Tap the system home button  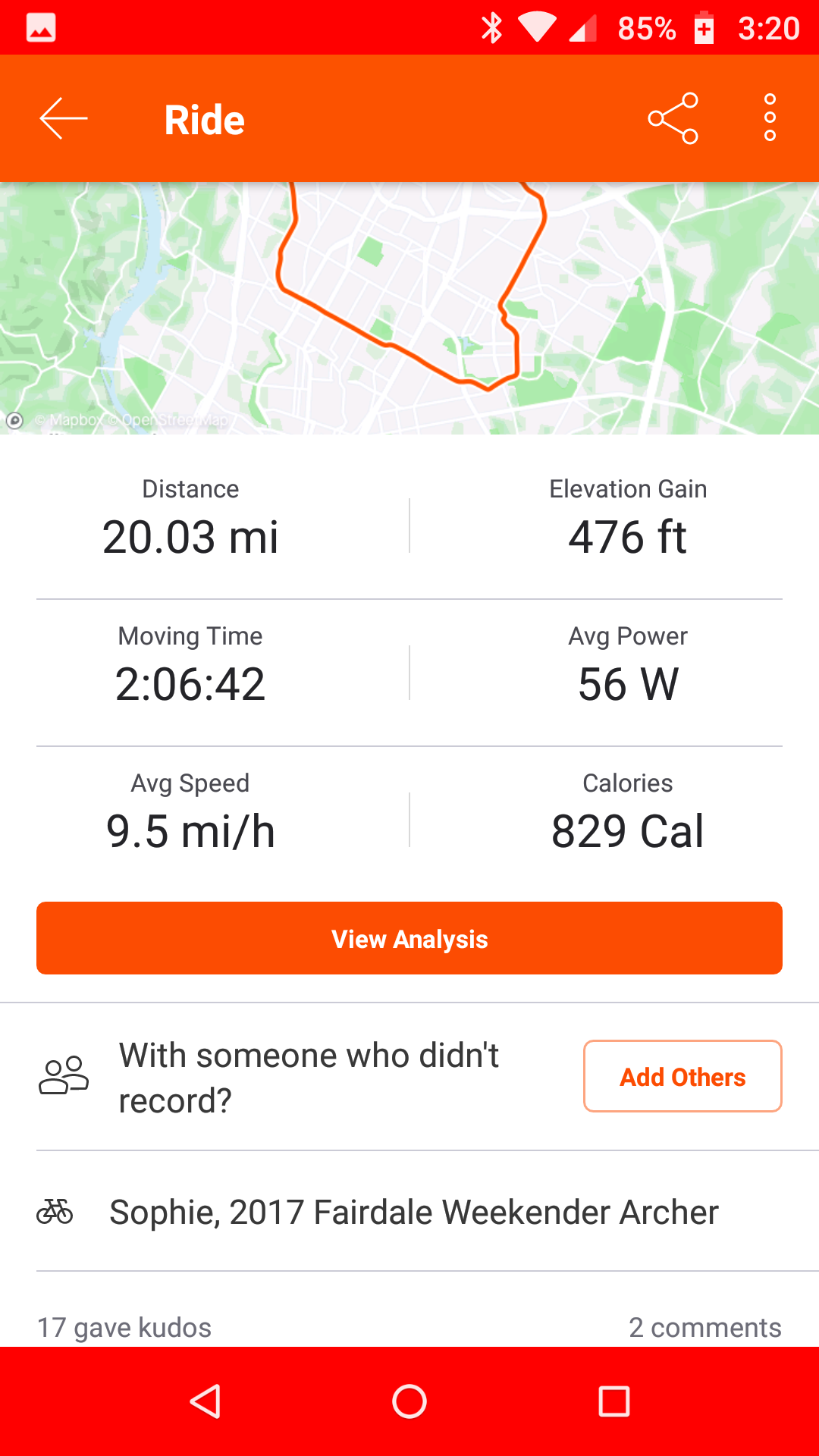coord(409,1401)
